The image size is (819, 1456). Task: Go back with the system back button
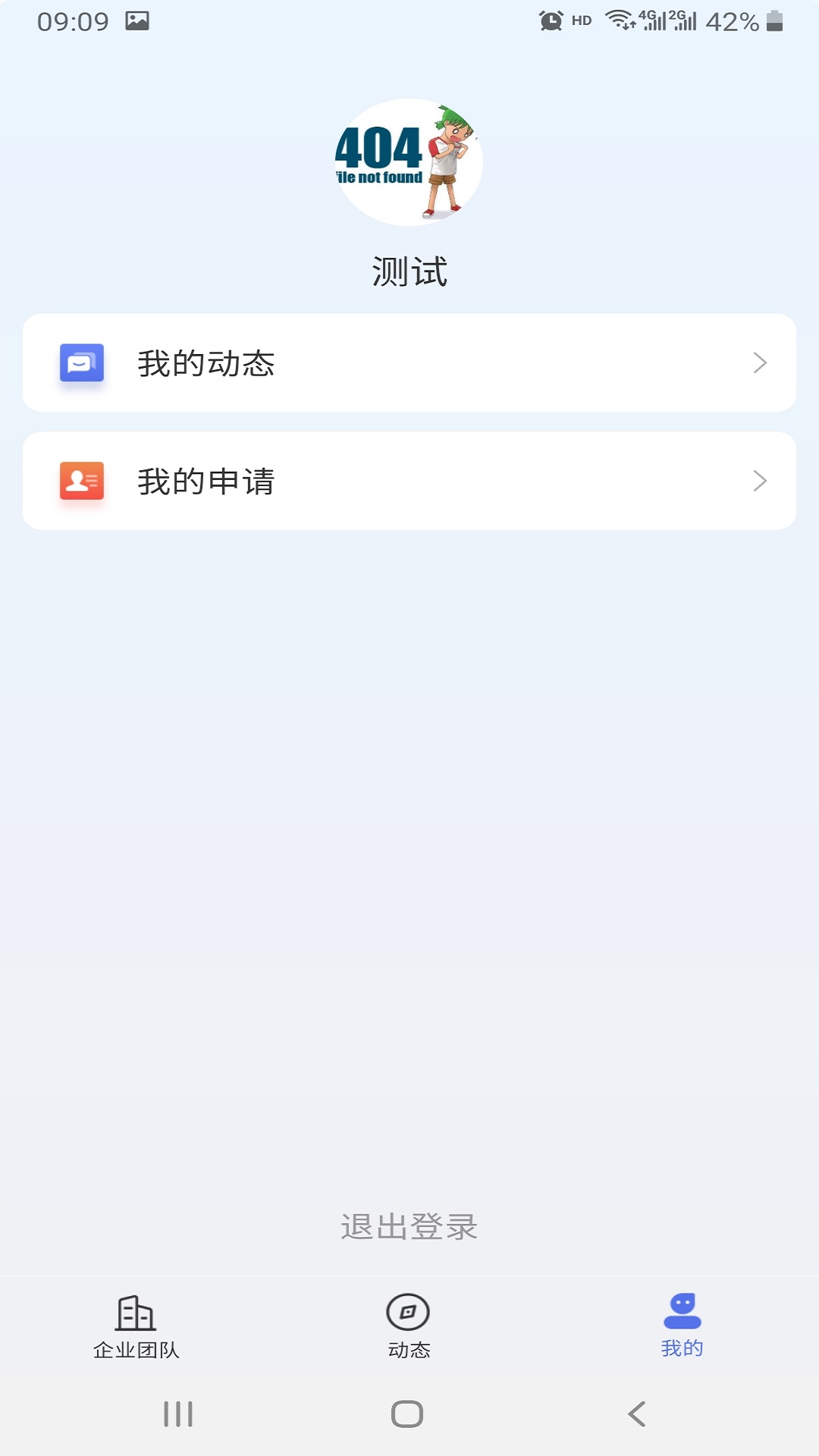point(637,1414)
